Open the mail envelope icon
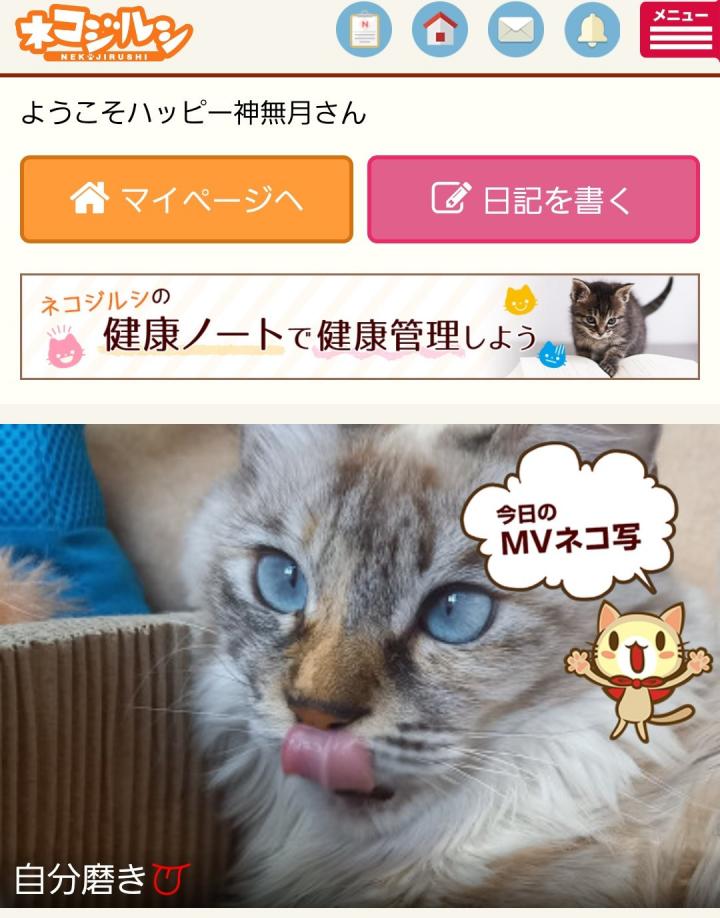 516,30
